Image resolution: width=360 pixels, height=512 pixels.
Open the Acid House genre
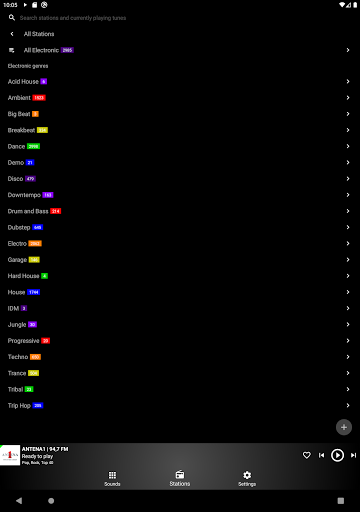click(x=180, y=81)
